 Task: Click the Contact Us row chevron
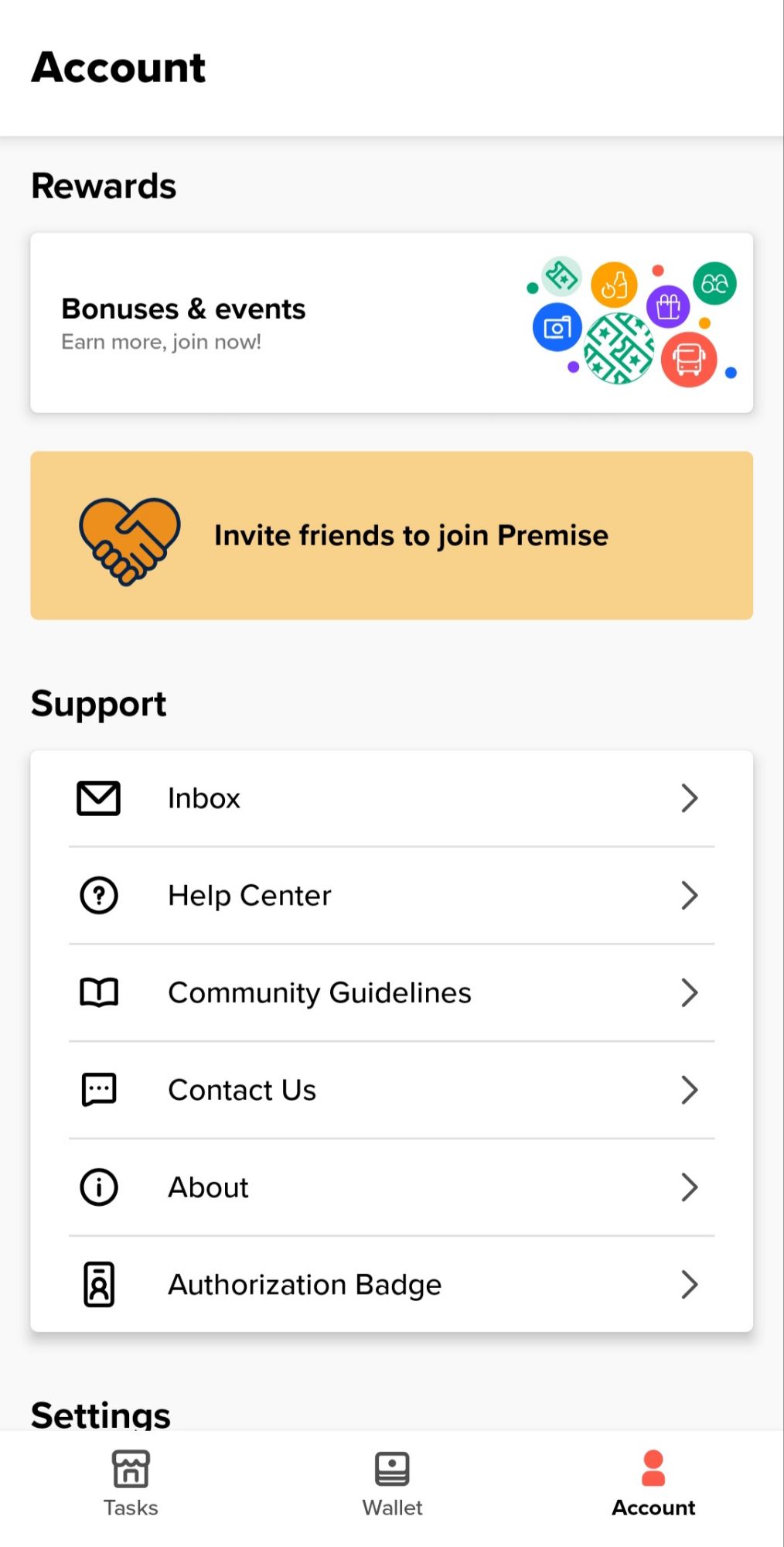[x=690, y=1090]
